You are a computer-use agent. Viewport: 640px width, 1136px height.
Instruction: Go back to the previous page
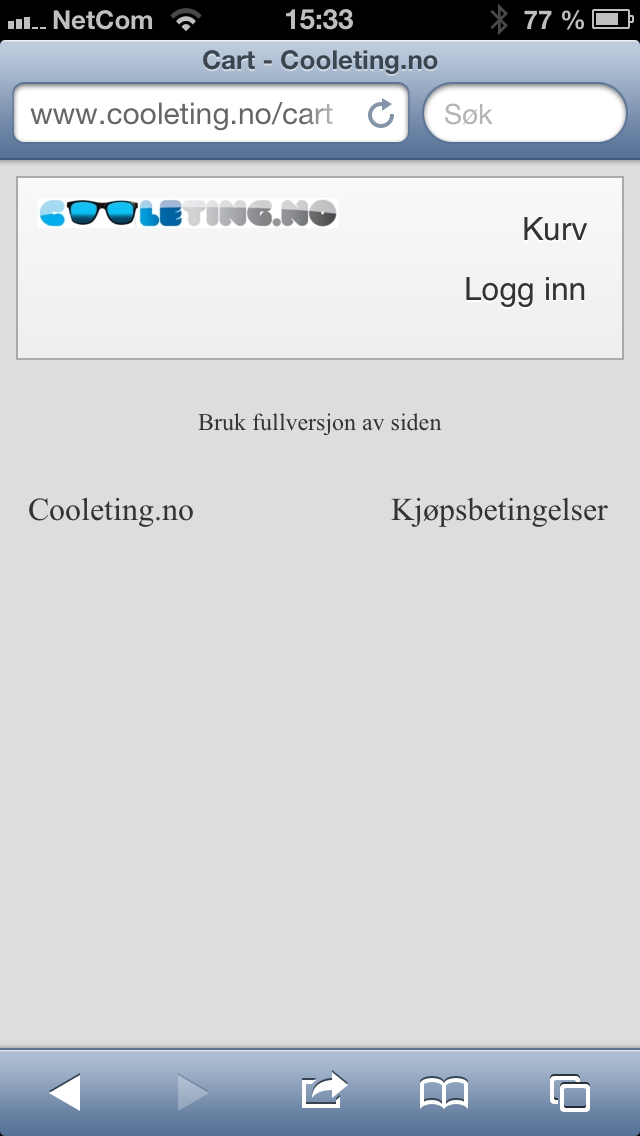[65, 1092]
